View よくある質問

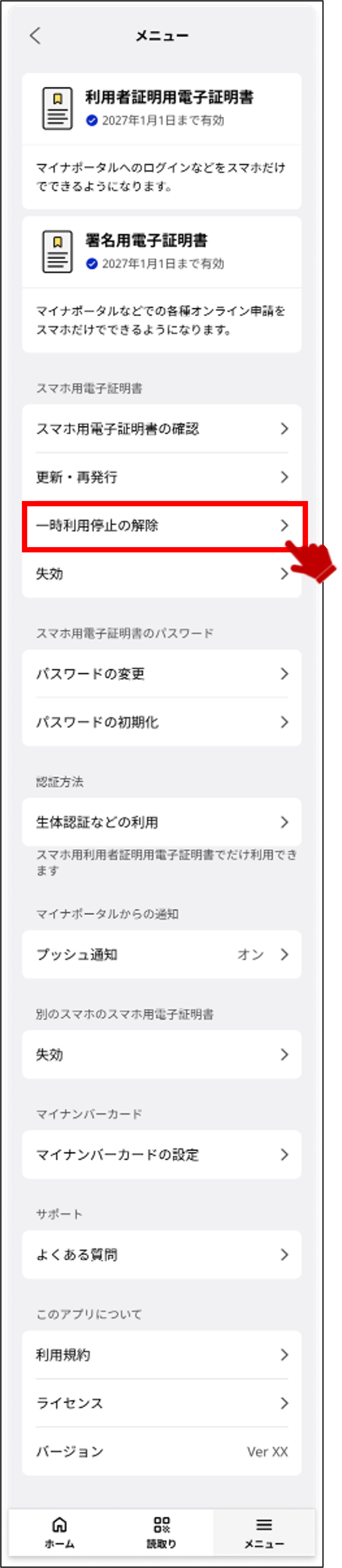(x=161, y=1254)
